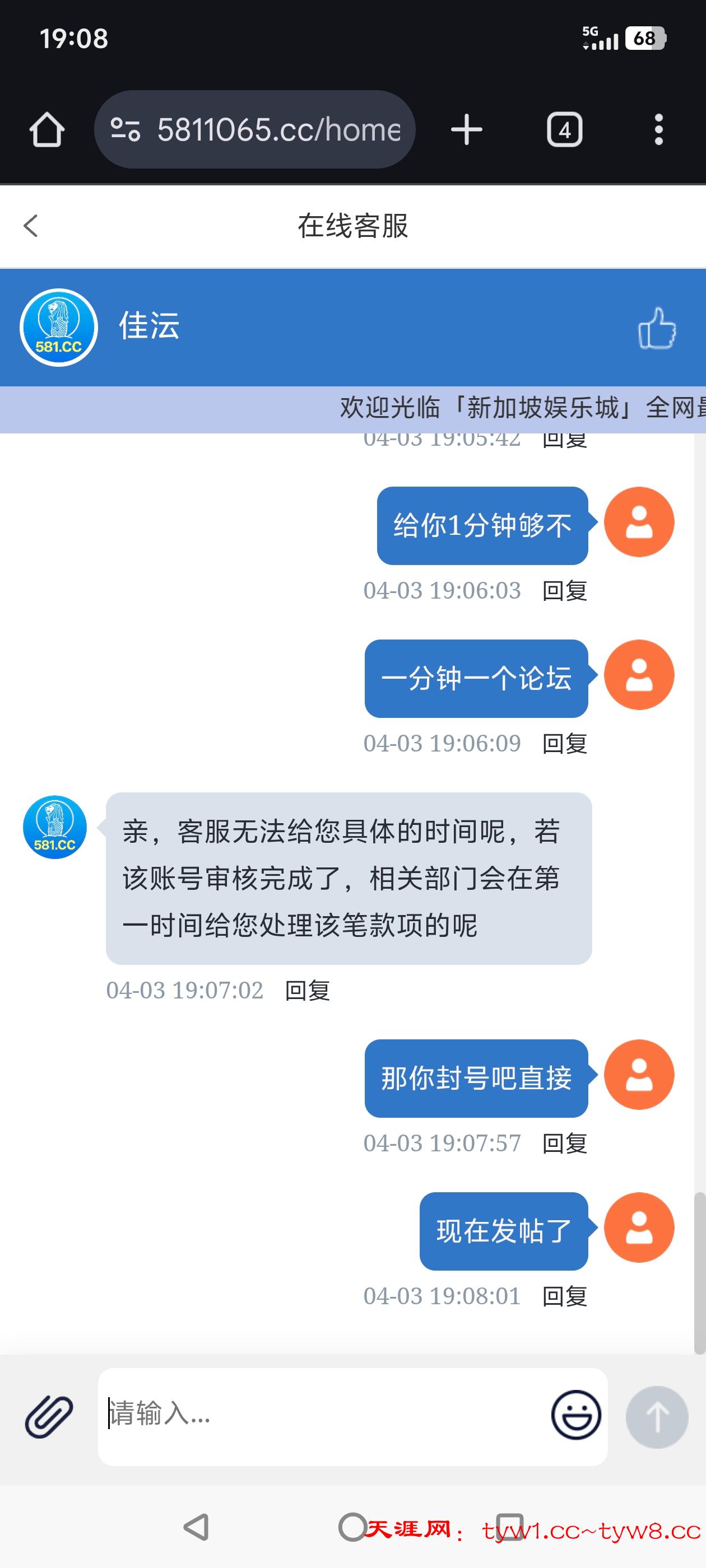This screenshot has height=1568, width=706.
Task: Open the tab switcher showing 4 tabs
Action: pyautogui.click(x=564, y=130)
